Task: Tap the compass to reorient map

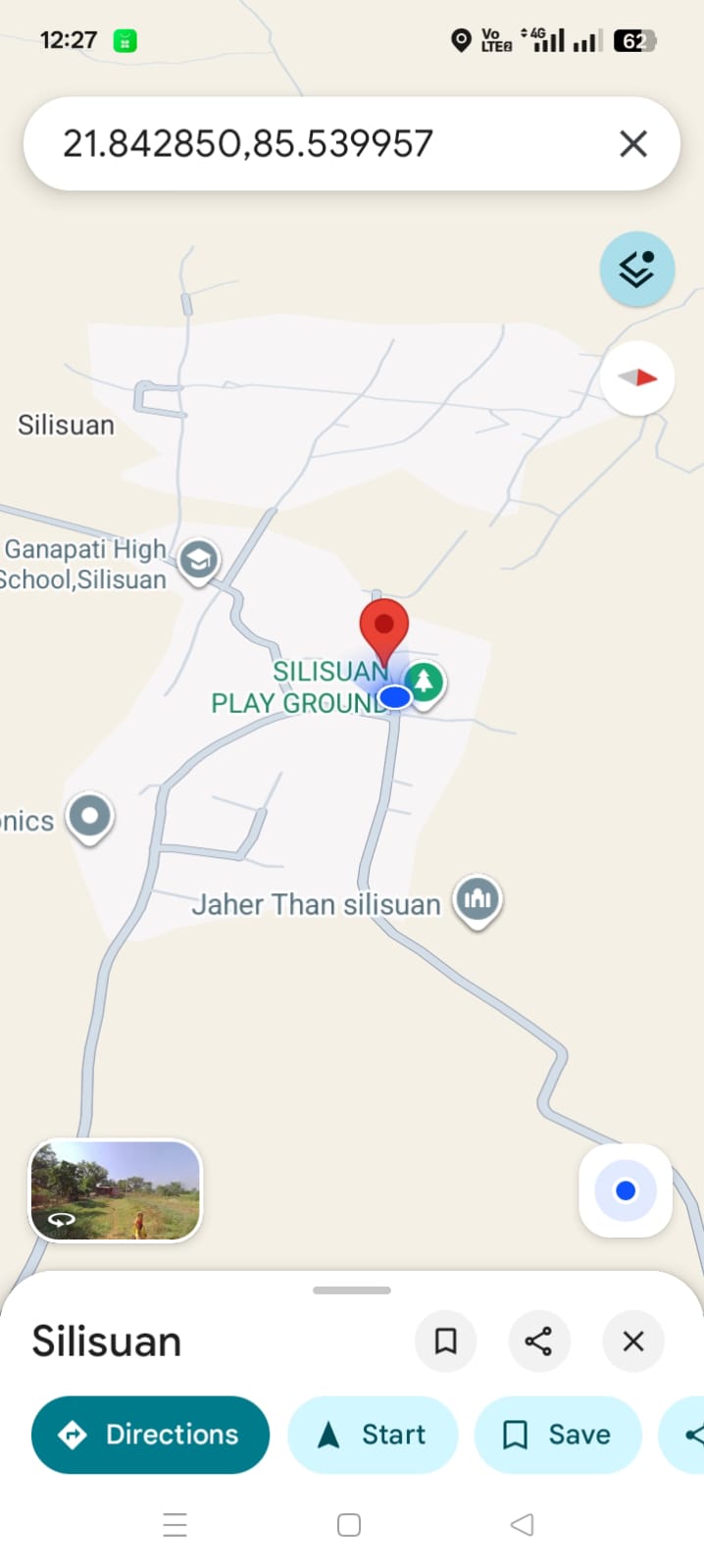Action: point(637,378)
